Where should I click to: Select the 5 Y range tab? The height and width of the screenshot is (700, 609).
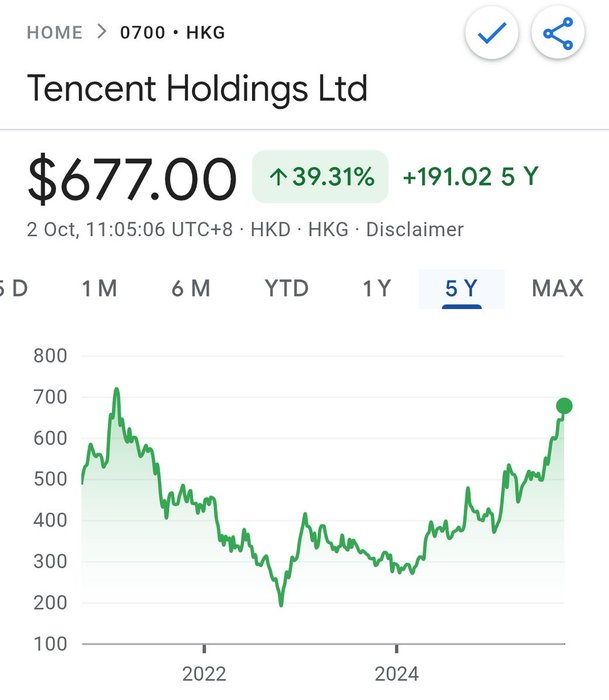[462, 289]
